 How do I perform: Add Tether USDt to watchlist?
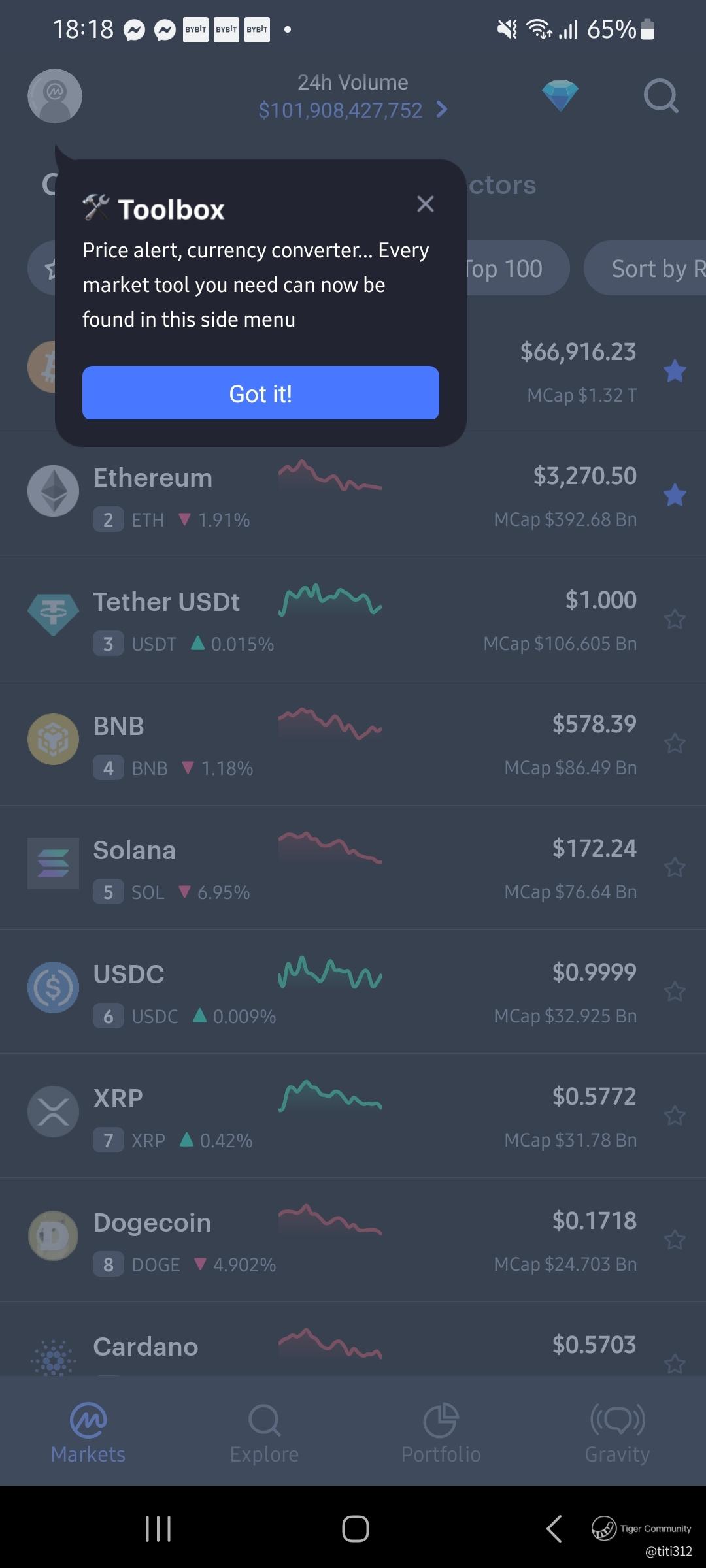(x=675, y=619)
